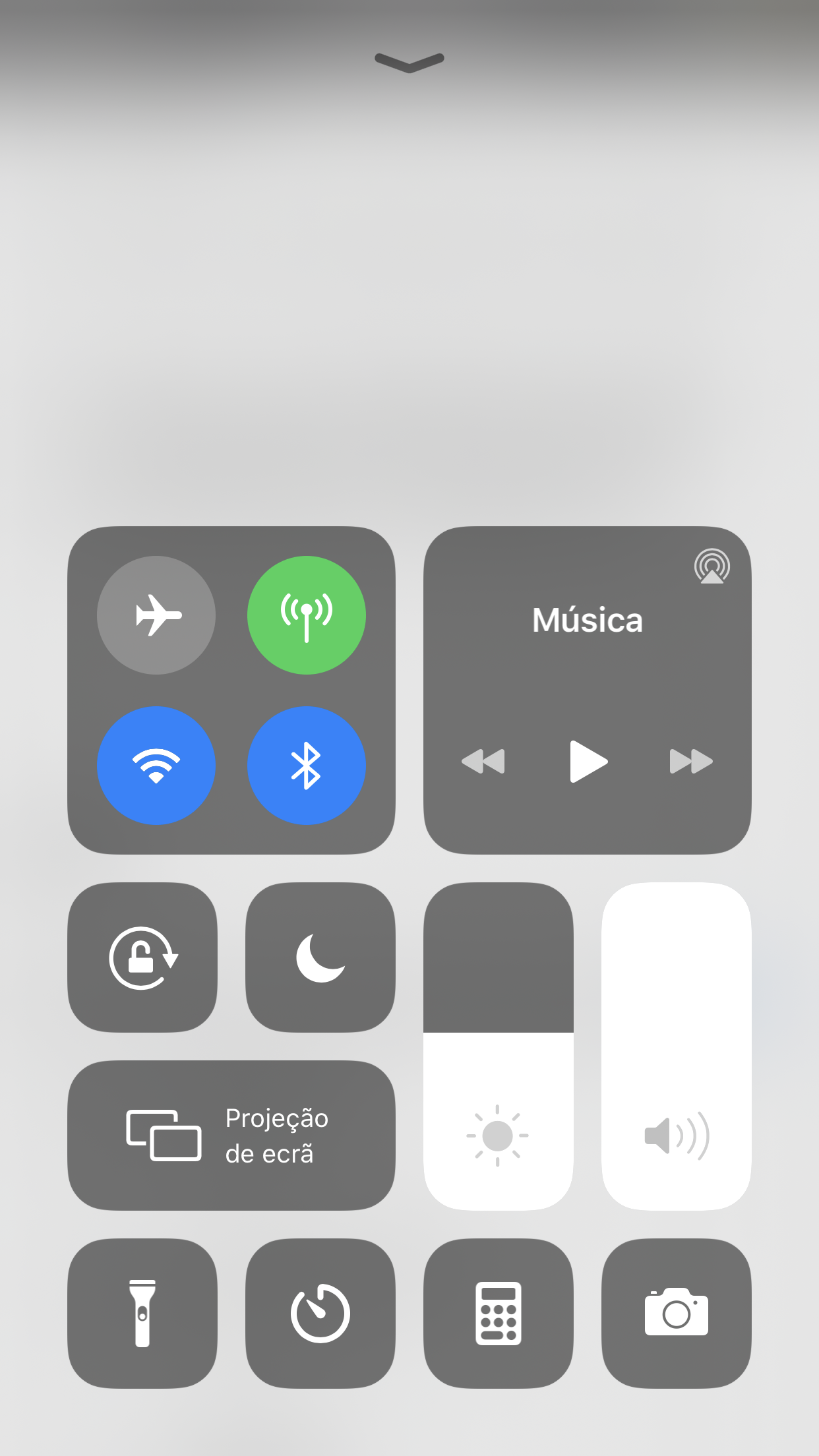Play music in Música widget

coord(588,762)
